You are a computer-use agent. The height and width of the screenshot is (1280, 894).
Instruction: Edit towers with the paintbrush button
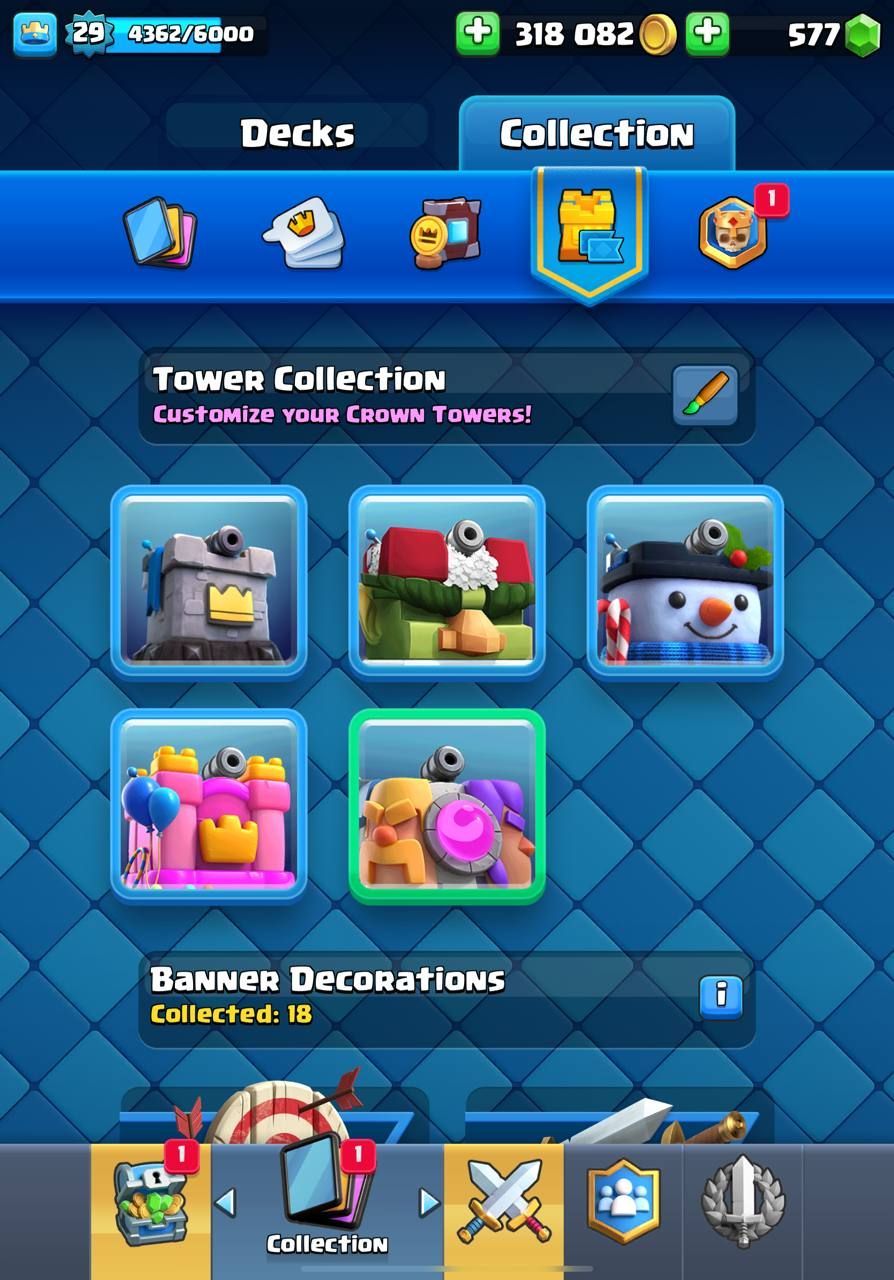point(705,395)
